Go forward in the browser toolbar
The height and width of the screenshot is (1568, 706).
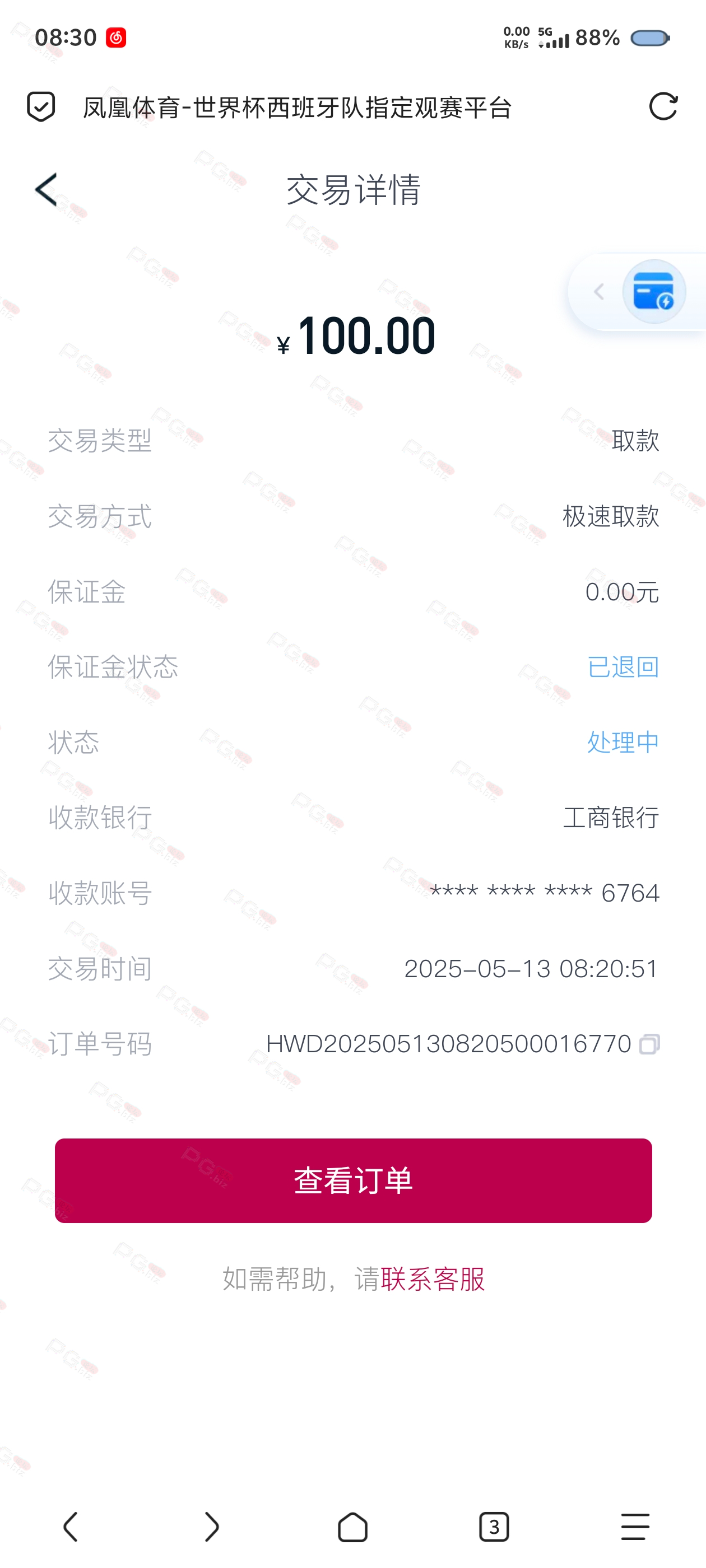(x=211, y=1527)
